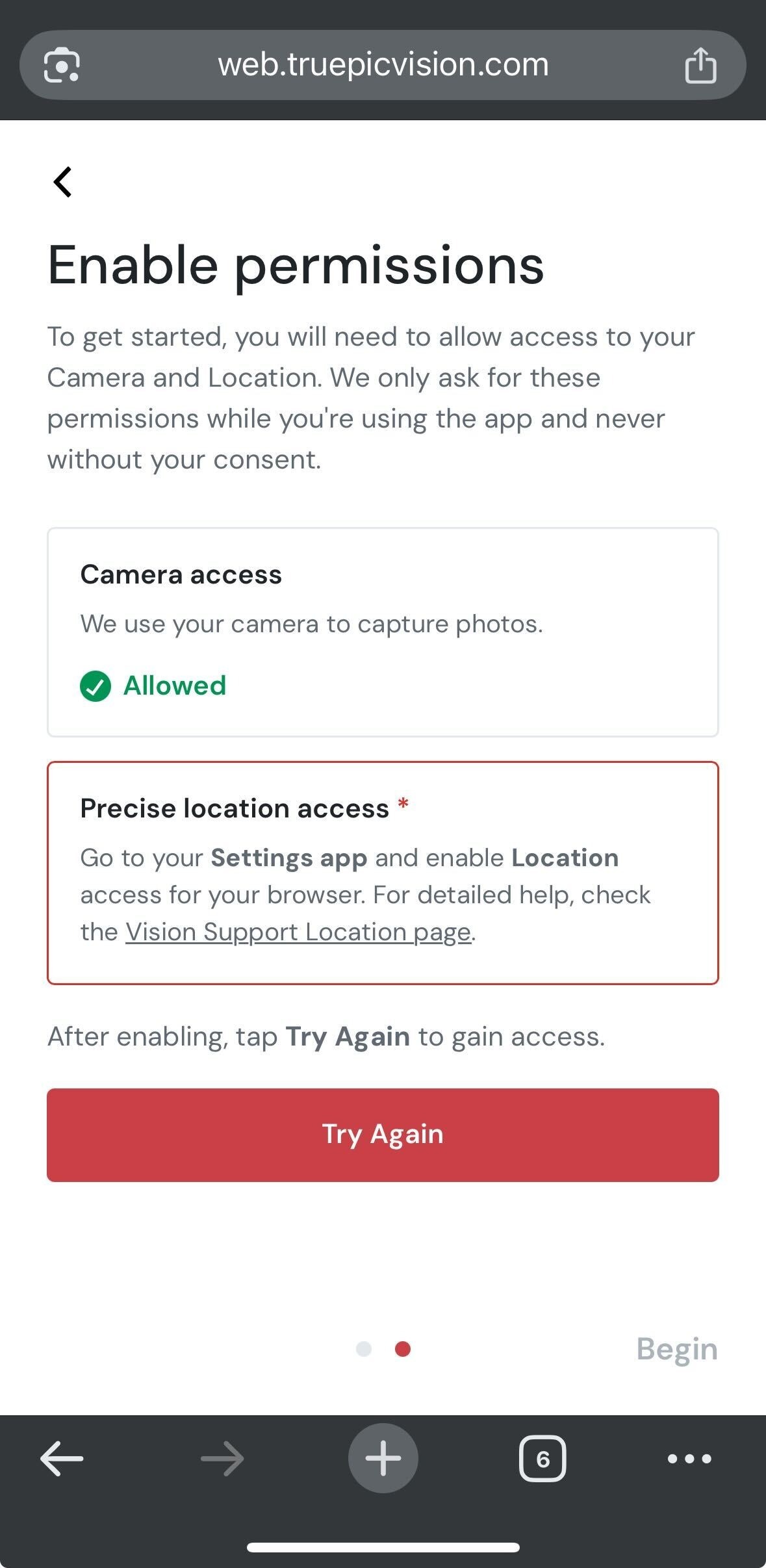Open the browser share icon
The width and height of the screenshot is (766, 1568).
tap(700, 65)
